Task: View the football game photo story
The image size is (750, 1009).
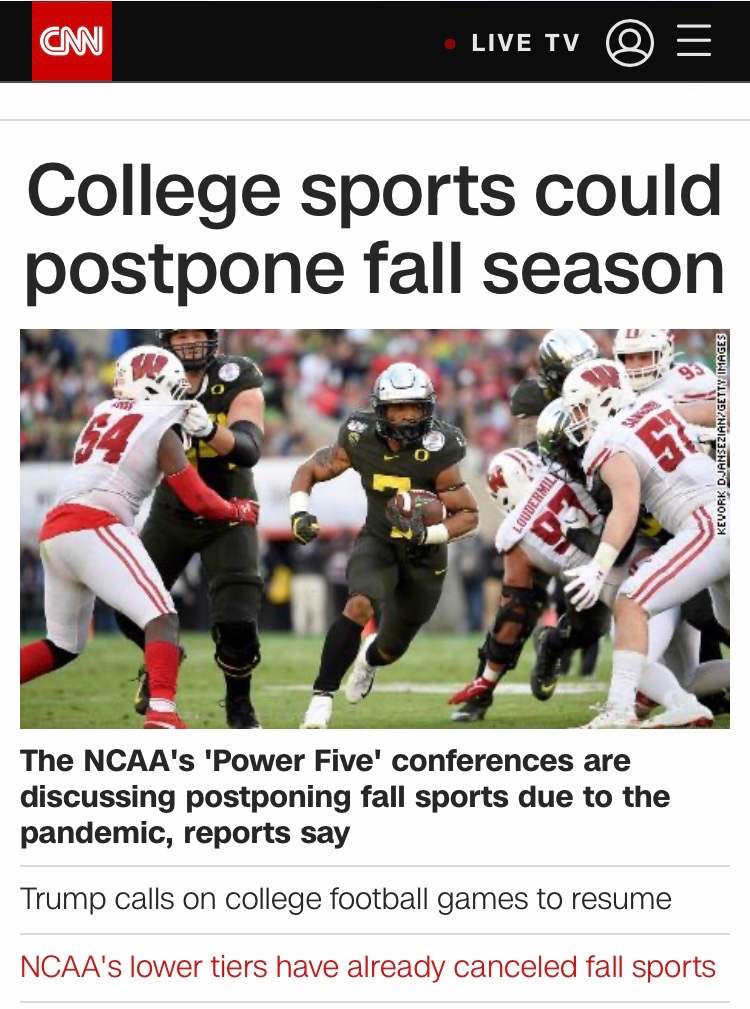Action: click(x=374, y=528)
